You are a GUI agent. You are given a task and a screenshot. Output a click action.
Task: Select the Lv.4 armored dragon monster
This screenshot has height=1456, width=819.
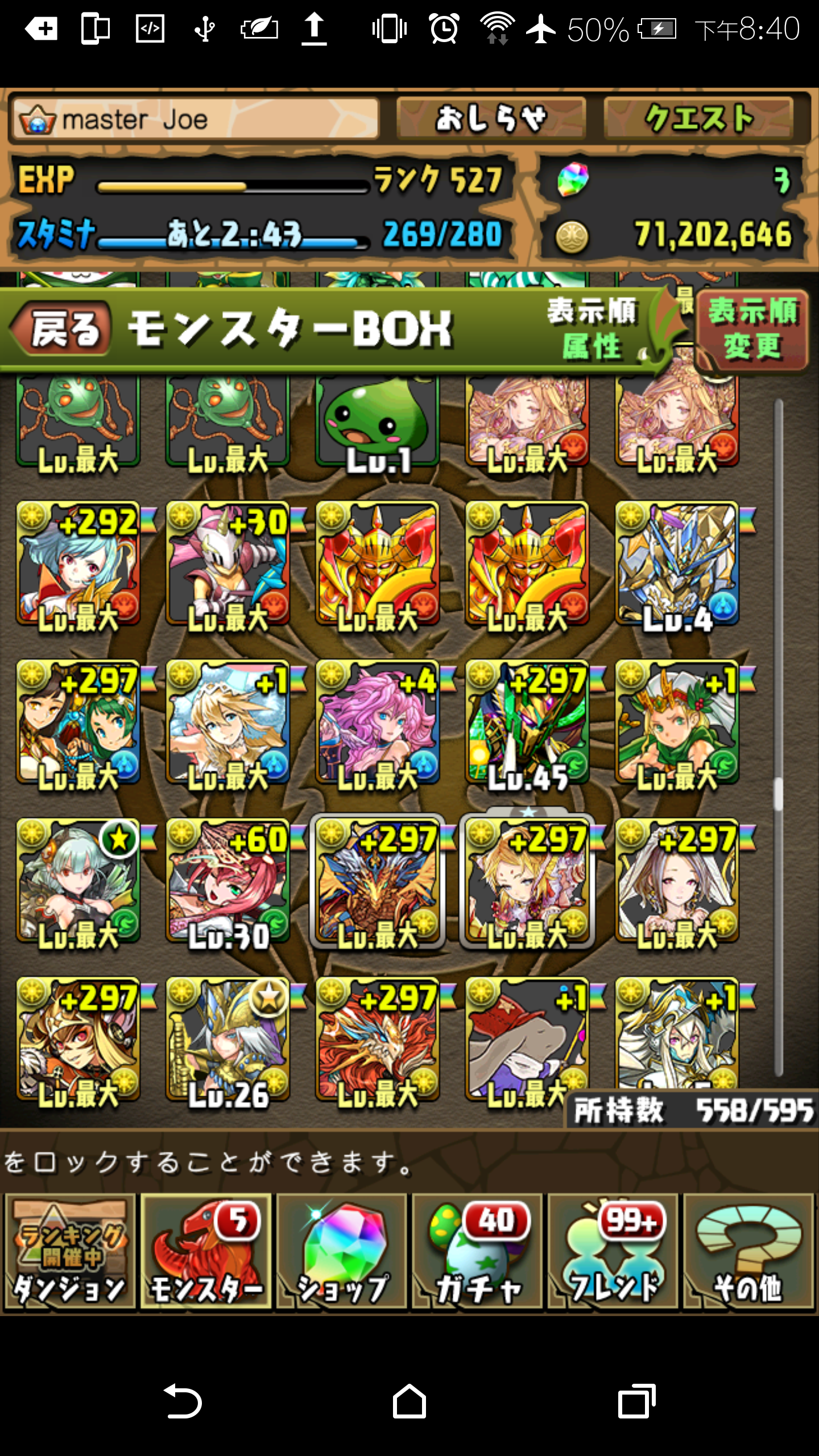[x=677, y=564]
